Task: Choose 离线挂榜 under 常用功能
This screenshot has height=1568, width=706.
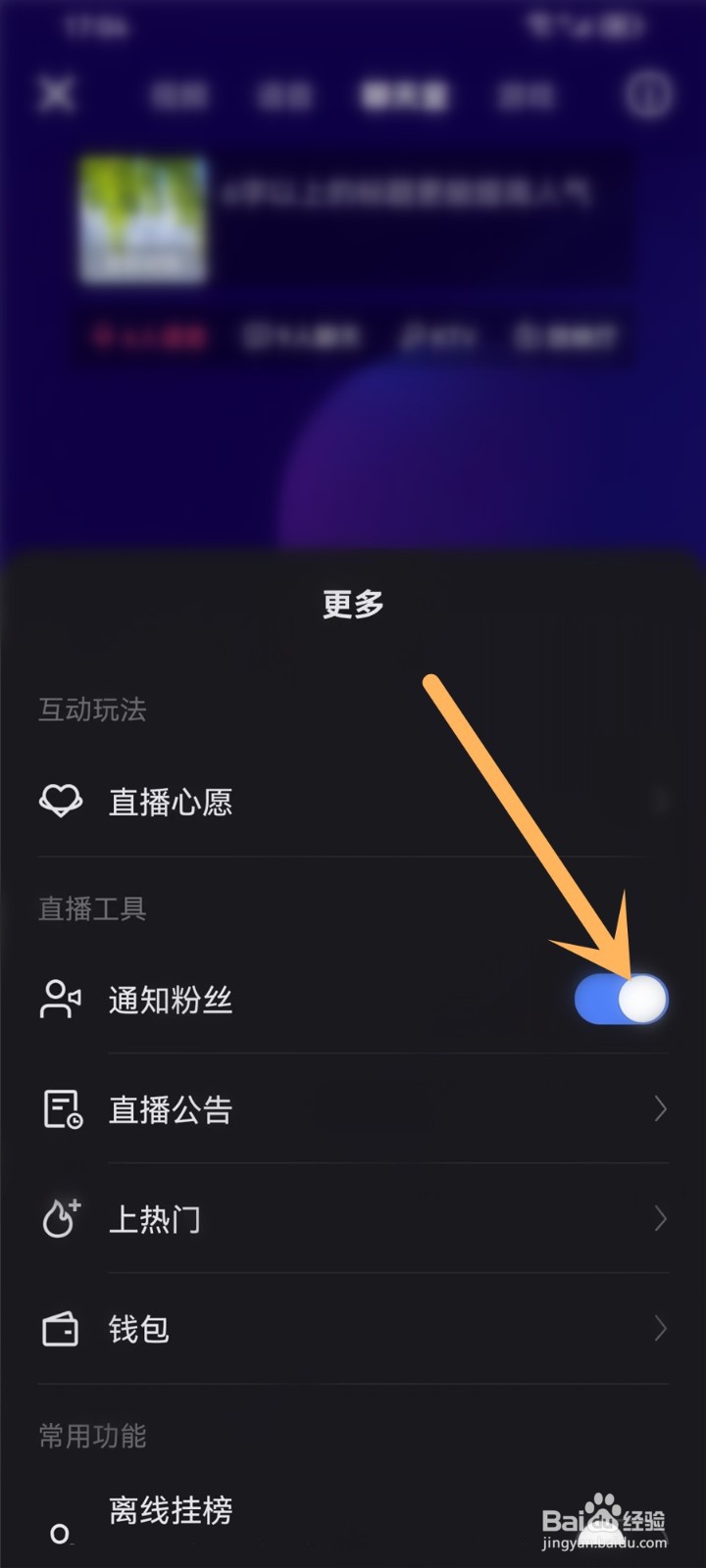Action: coord(169,1512)
